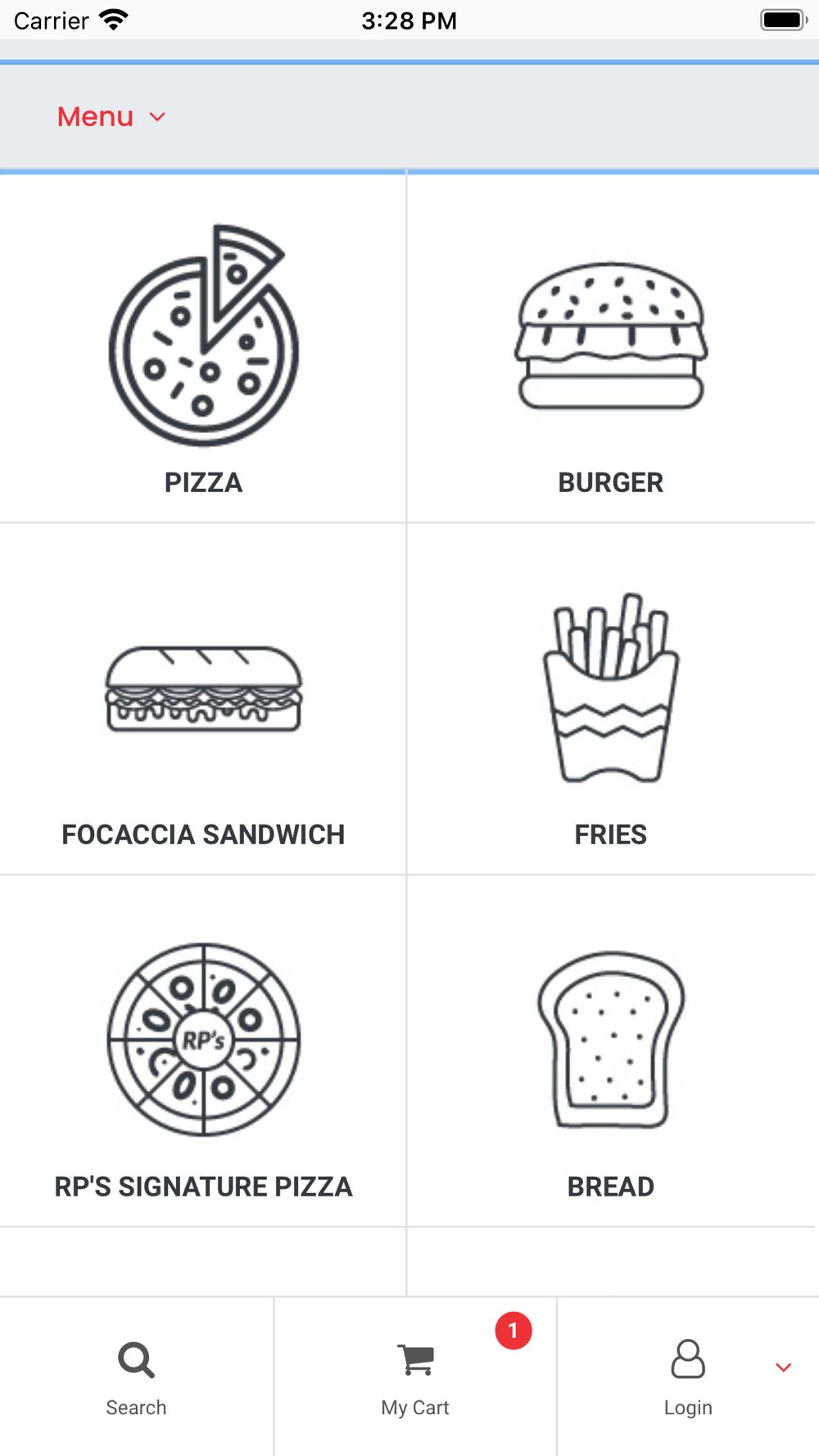Expand the Menu dropdown
Image resolution: width=819 pixels, height=1456 pixels.
[111, 117]
